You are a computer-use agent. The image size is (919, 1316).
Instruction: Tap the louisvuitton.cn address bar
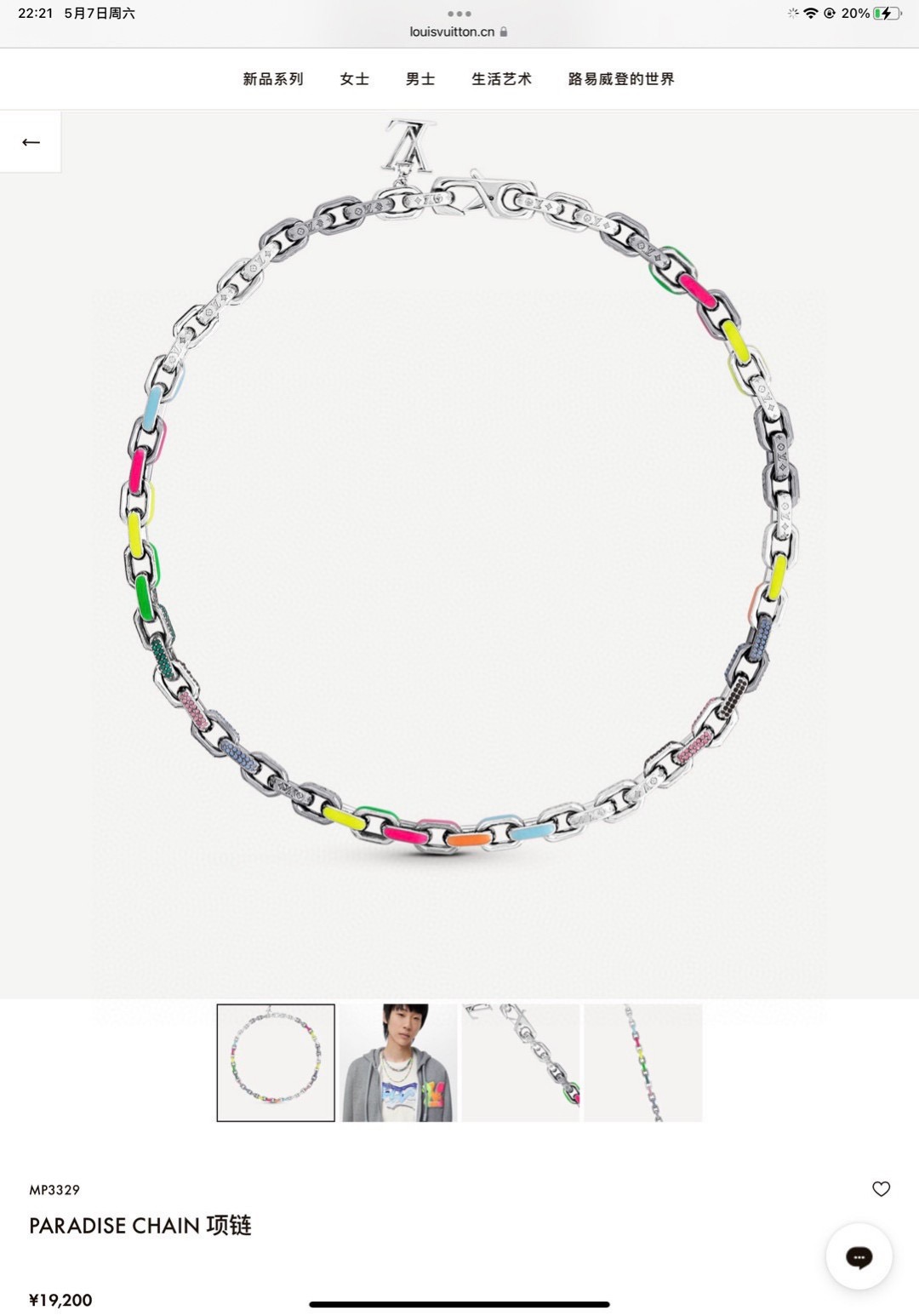[459, 31]
